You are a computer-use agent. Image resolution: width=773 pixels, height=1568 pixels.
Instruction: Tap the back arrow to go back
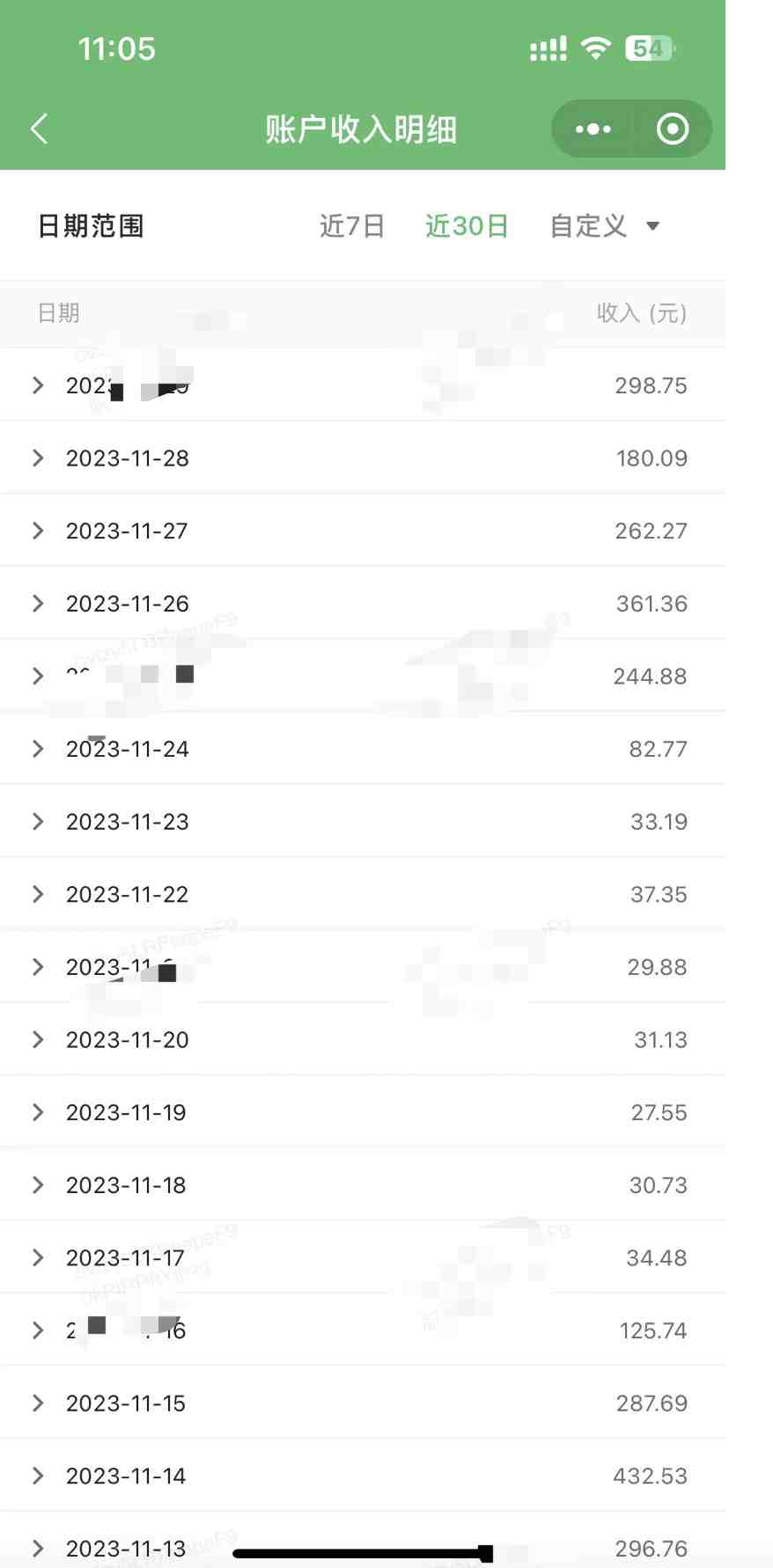pyautogui.click(x=39, y=128)
